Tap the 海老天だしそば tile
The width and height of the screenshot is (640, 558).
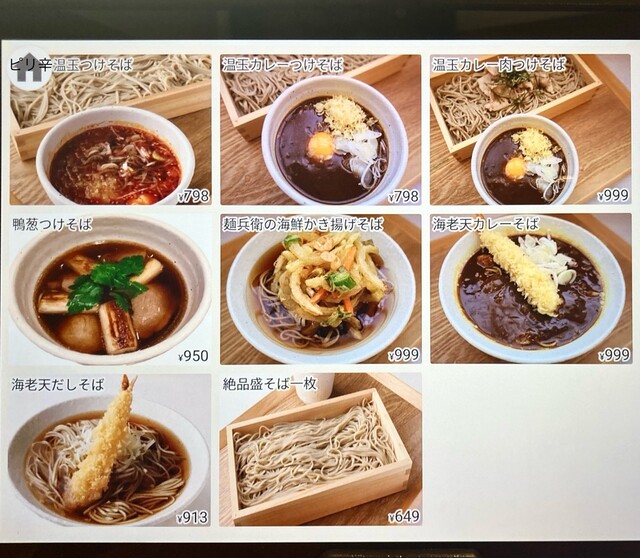pyautogui.click(x=110, y=450)
